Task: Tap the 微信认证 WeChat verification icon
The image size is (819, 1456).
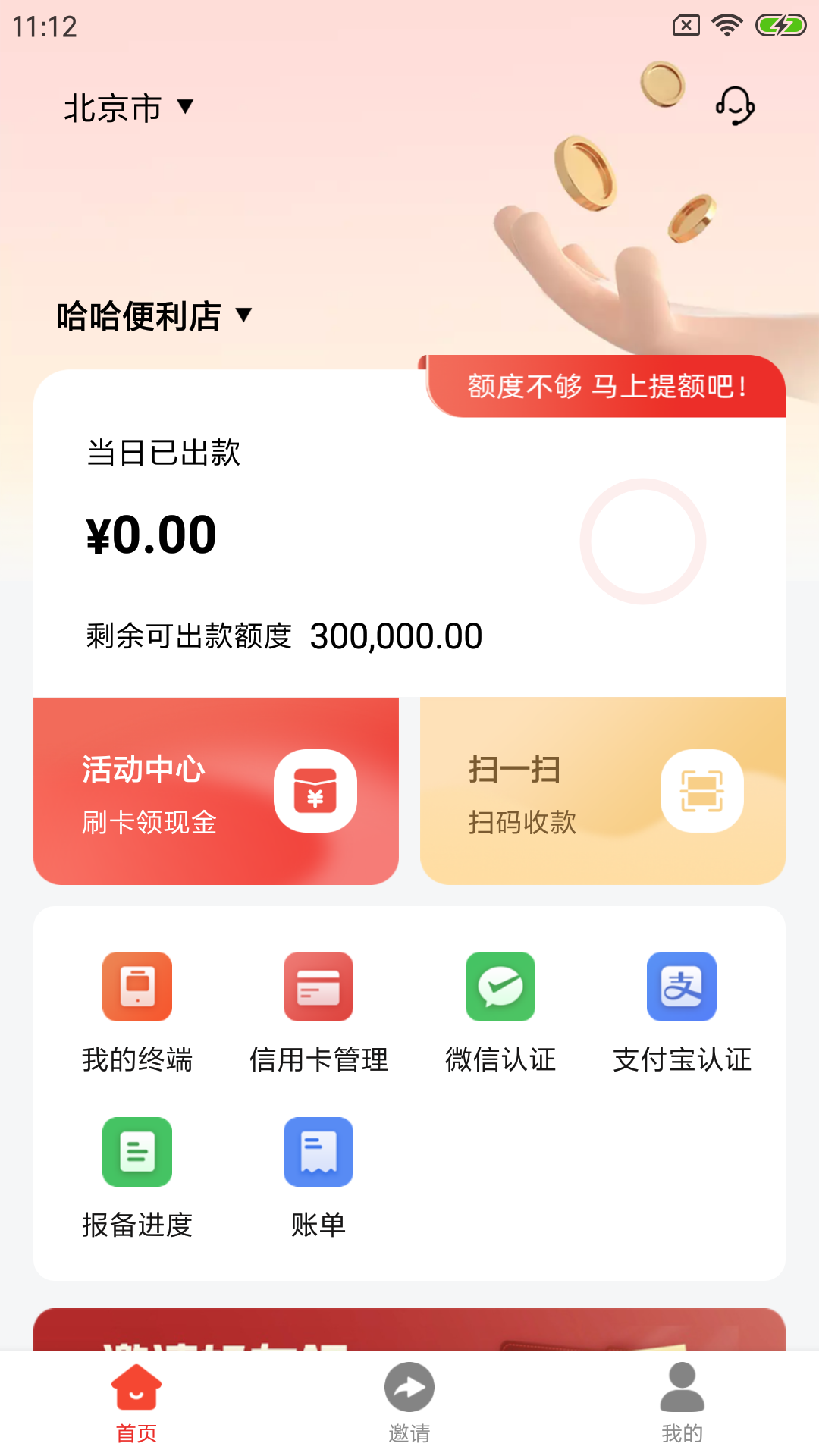Action: [x=500, y=987]
